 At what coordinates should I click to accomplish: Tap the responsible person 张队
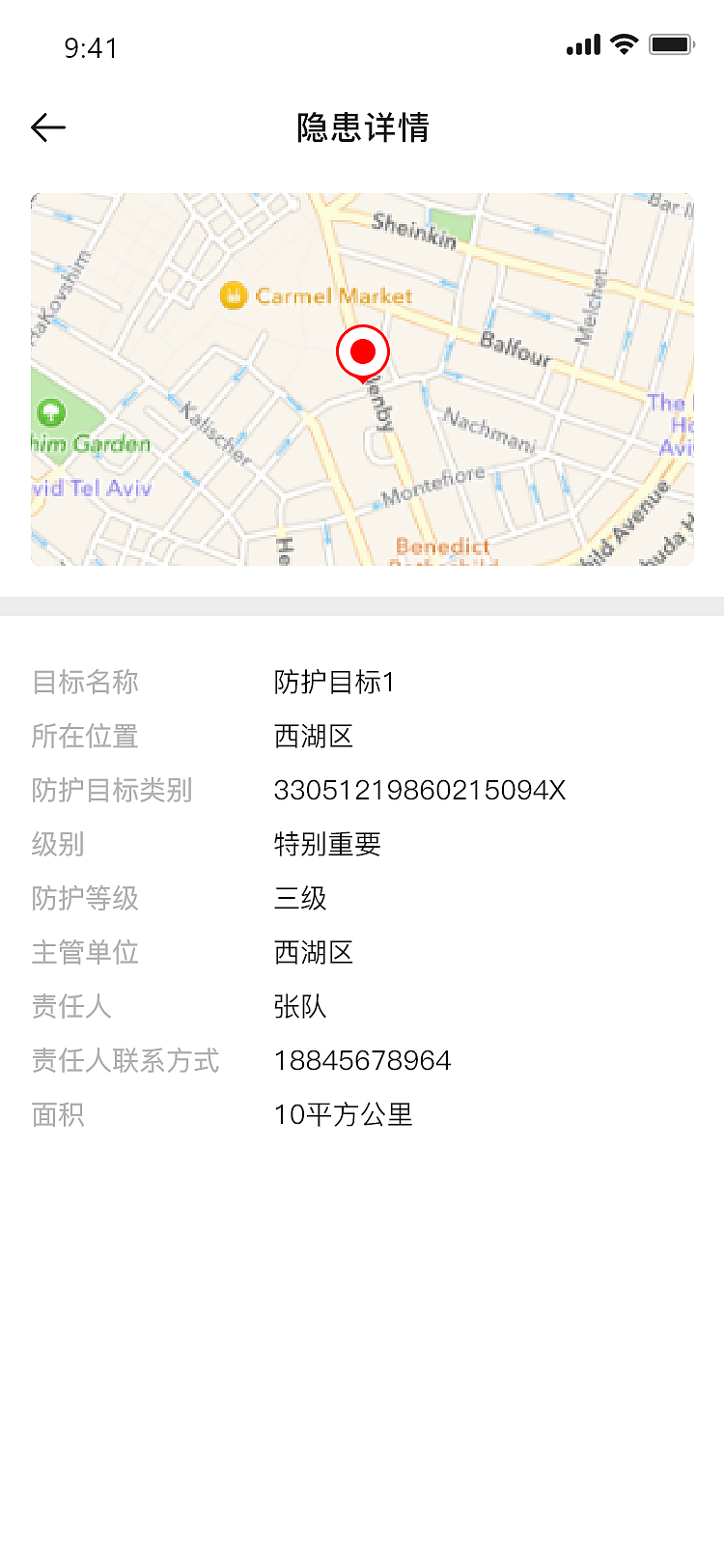point(300,1006)
